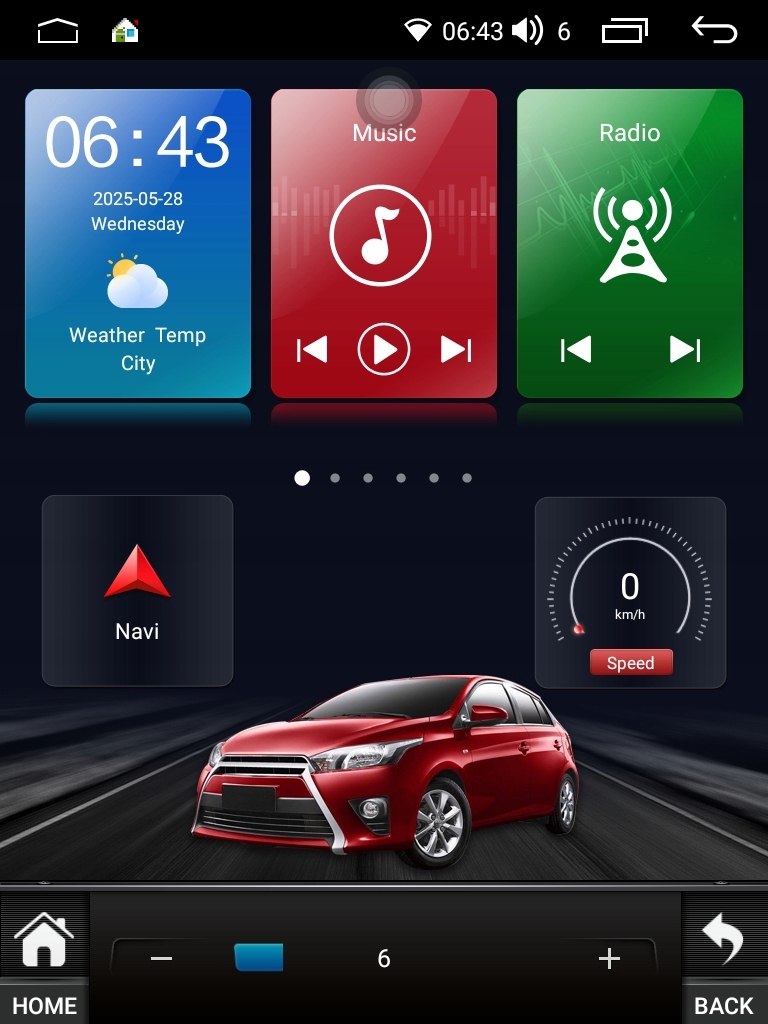Play music from the Music tile
Screen dimensions: 768x1024
tap(384, 349)
